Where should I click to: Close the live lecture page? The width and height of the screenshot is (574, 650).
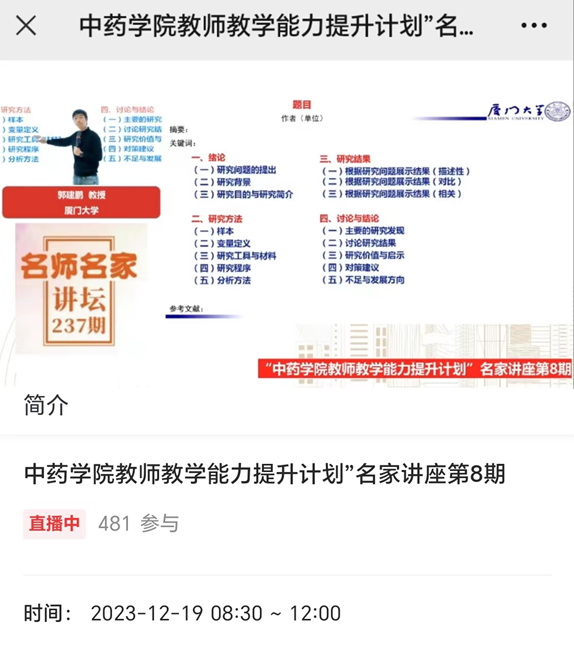click(26, 26)
